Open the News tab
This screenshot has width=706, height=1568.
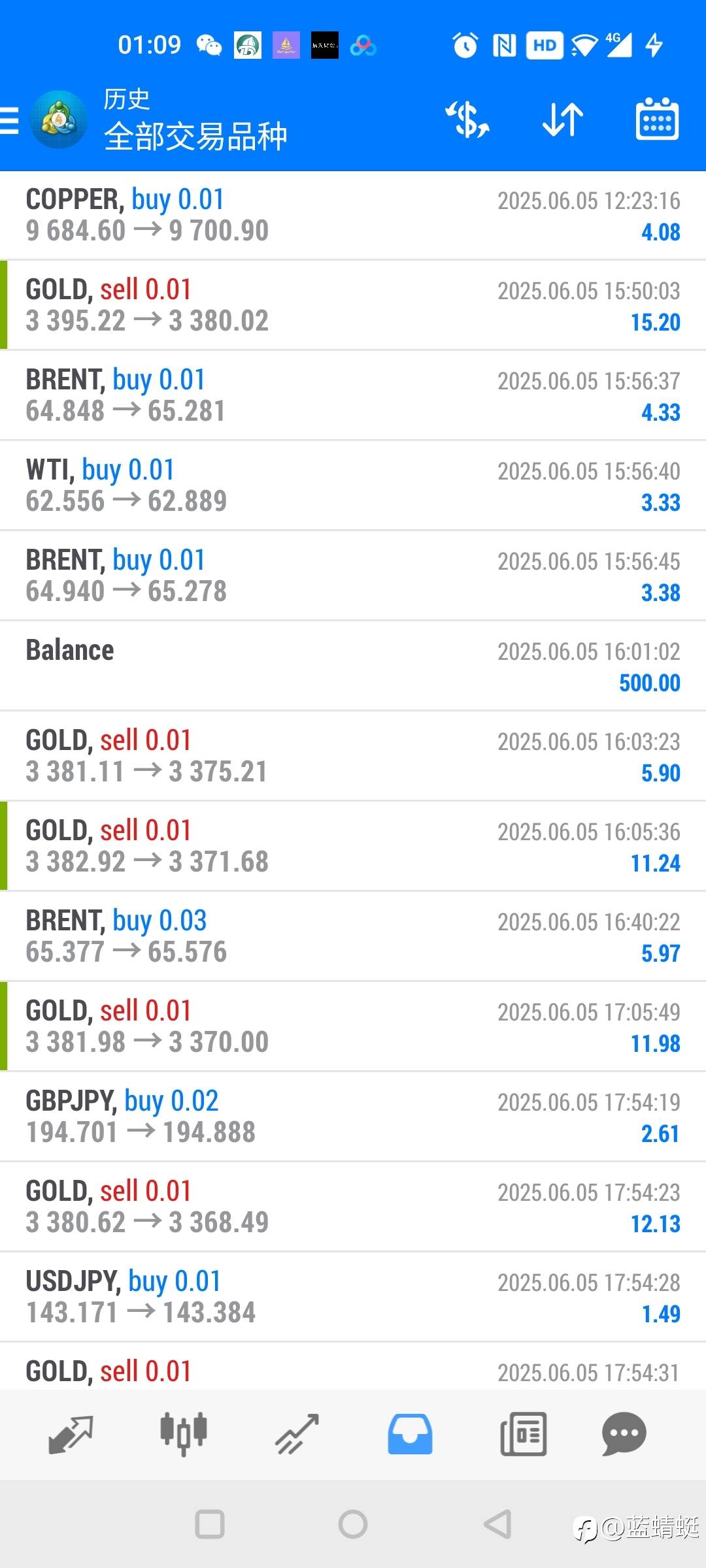[523, 1434]
